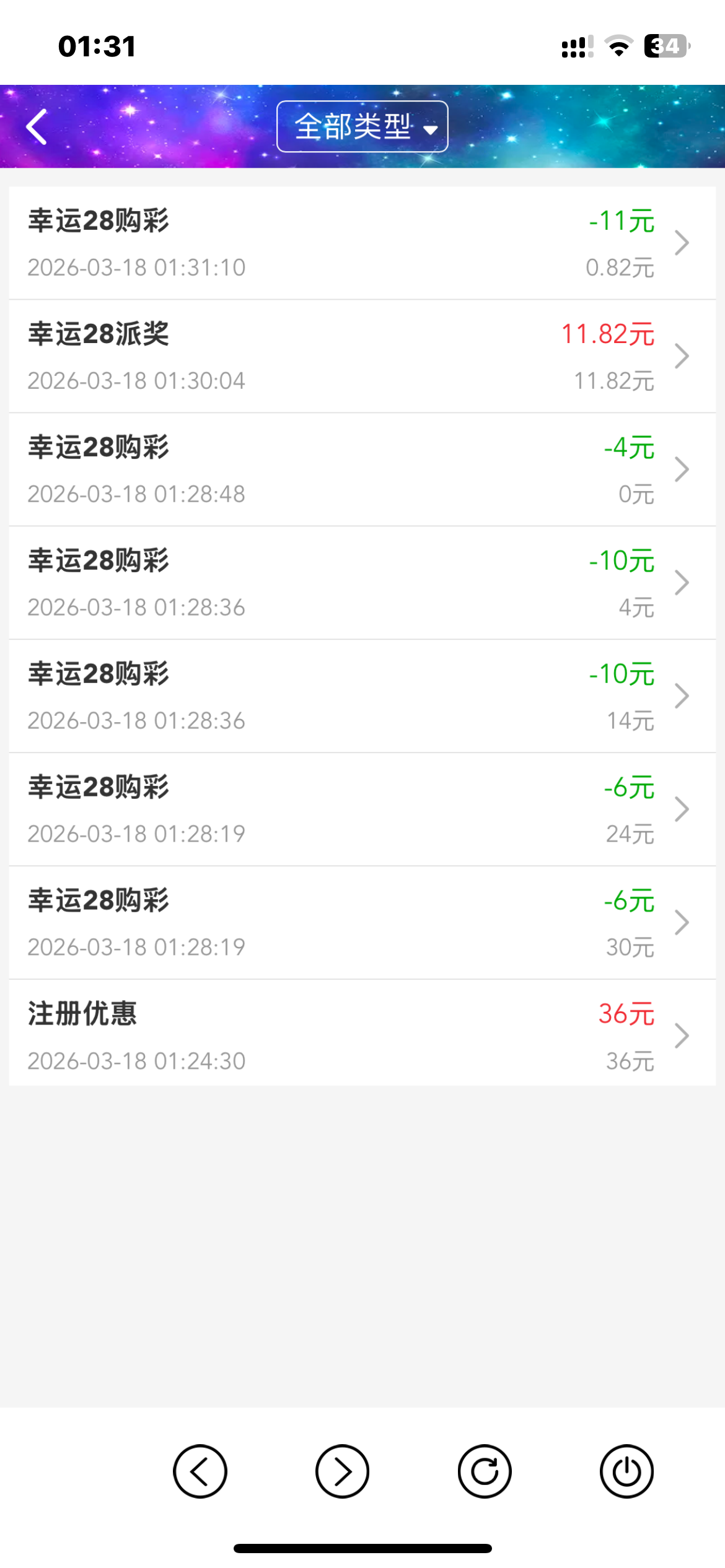Tap the power icon in bottom toolbar

pos(626,1471)
